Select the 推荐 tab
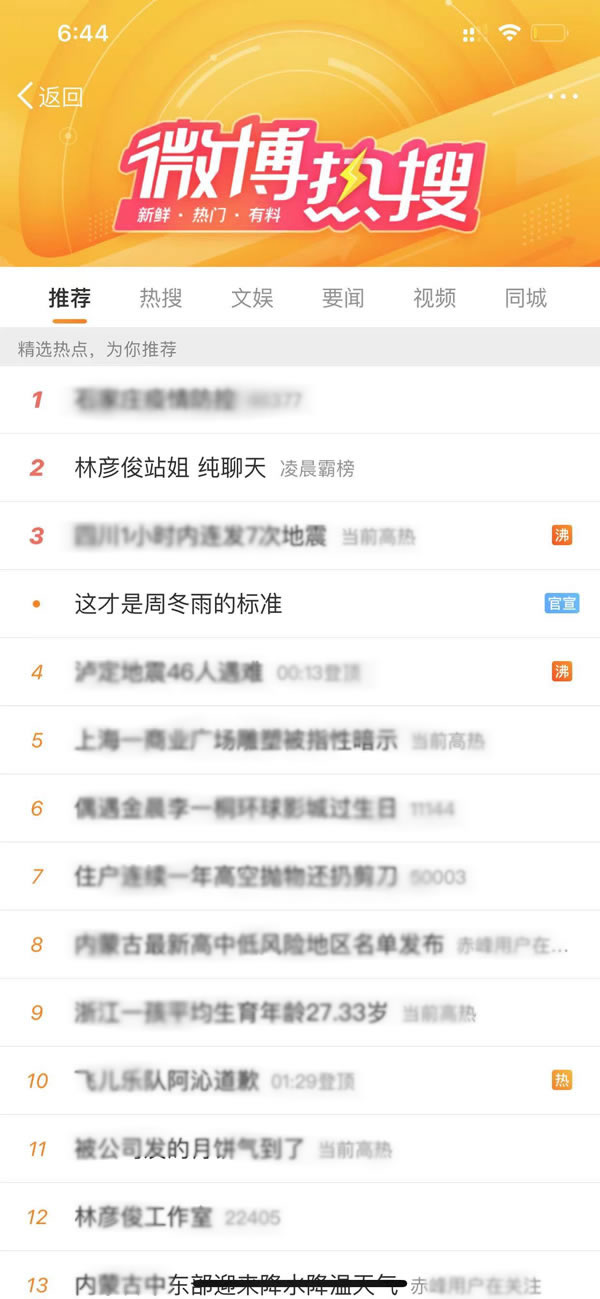 70,298
